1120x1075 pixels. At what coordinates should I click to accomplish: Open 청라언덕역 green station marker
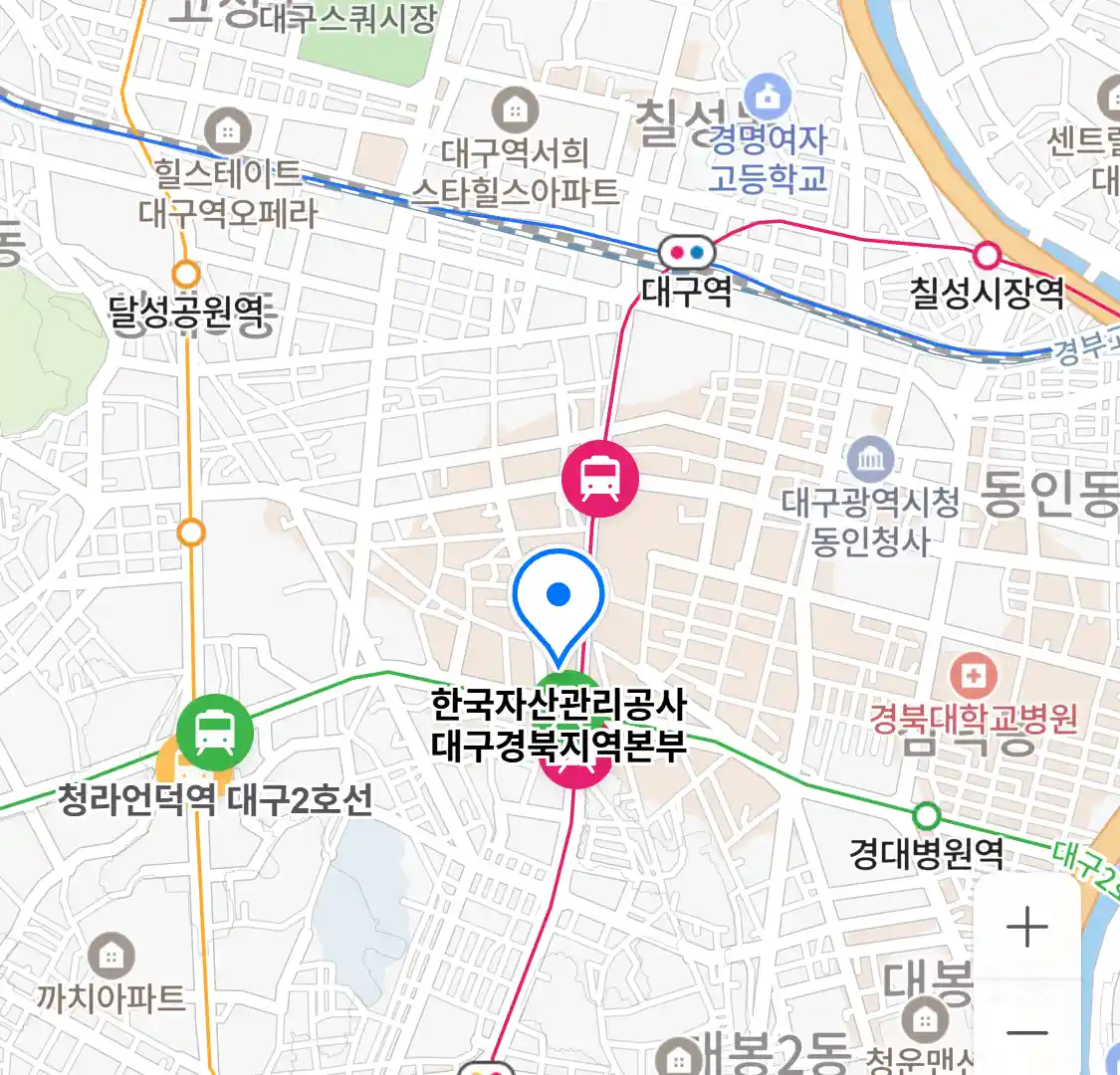214,732
